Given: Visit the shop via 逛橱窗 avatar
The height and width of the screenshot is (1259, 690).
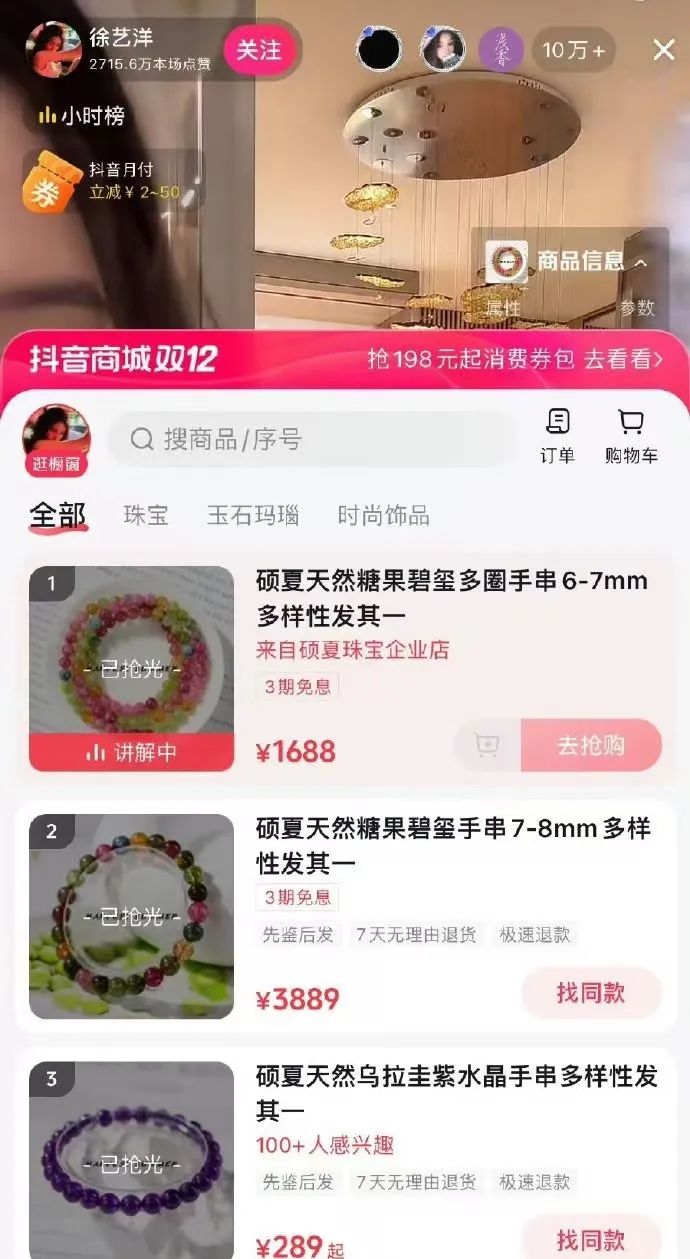Looking at the screenshot, I should [56, 440].
